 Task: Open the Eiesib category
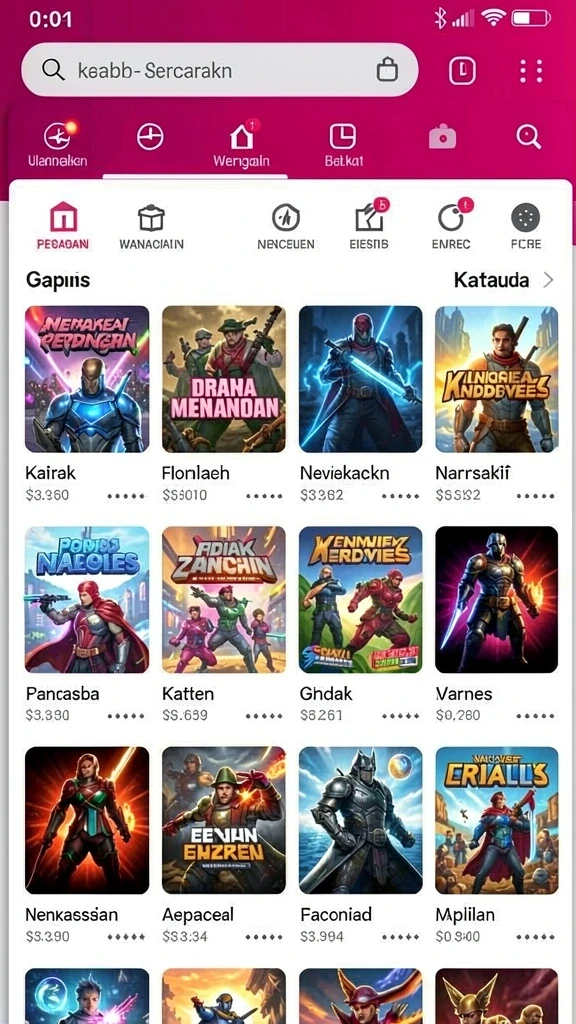pos(370,225)
